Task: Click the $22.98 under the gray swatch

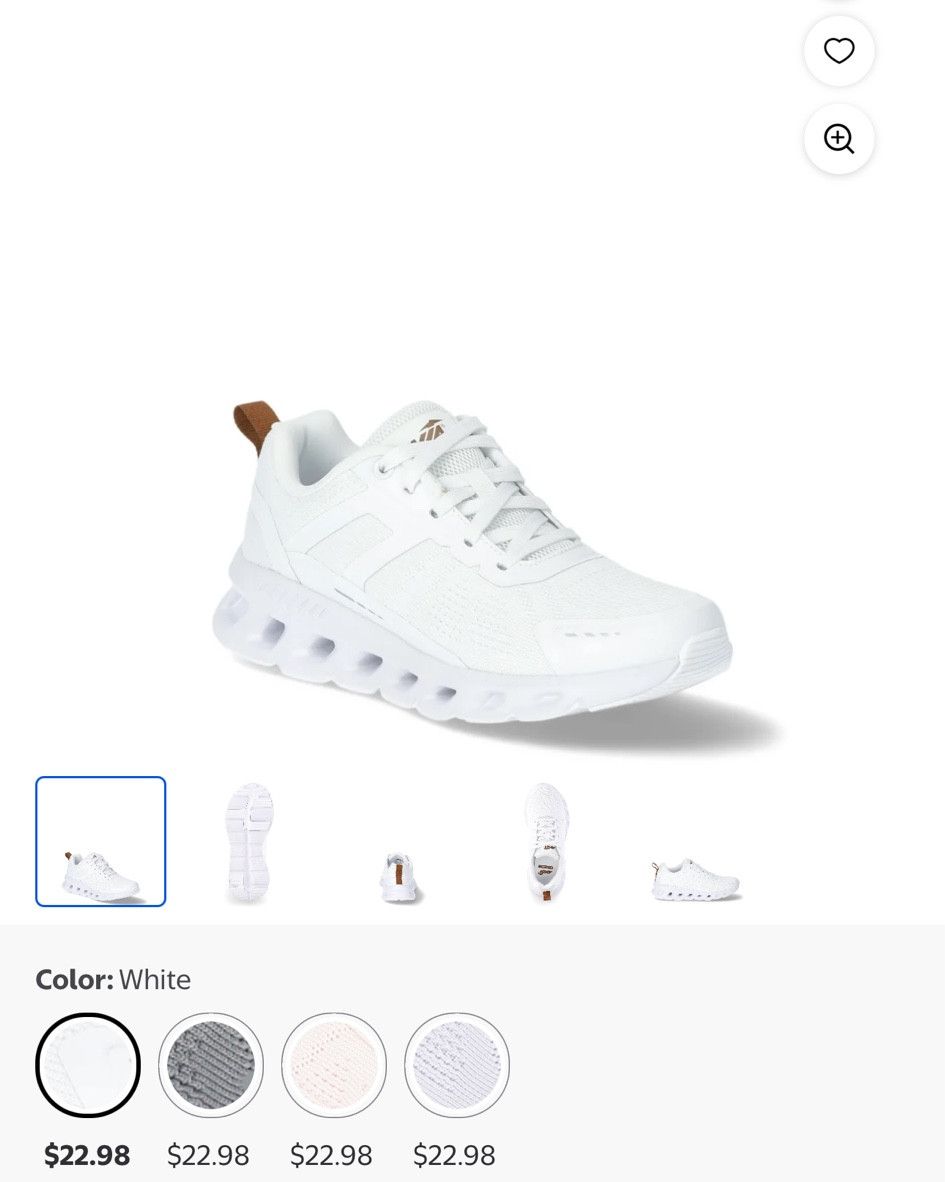Action: 208,1155
